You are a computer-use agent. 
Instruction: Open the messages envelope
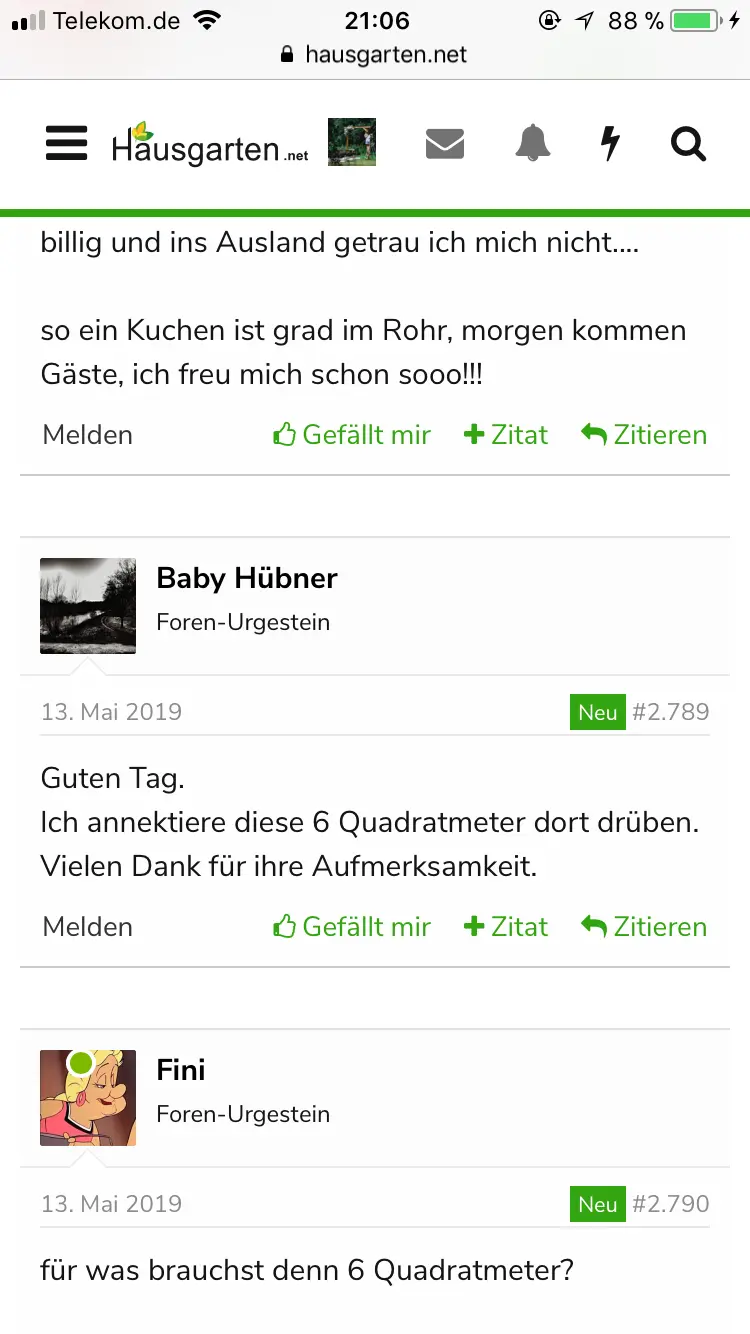[445, 144]
